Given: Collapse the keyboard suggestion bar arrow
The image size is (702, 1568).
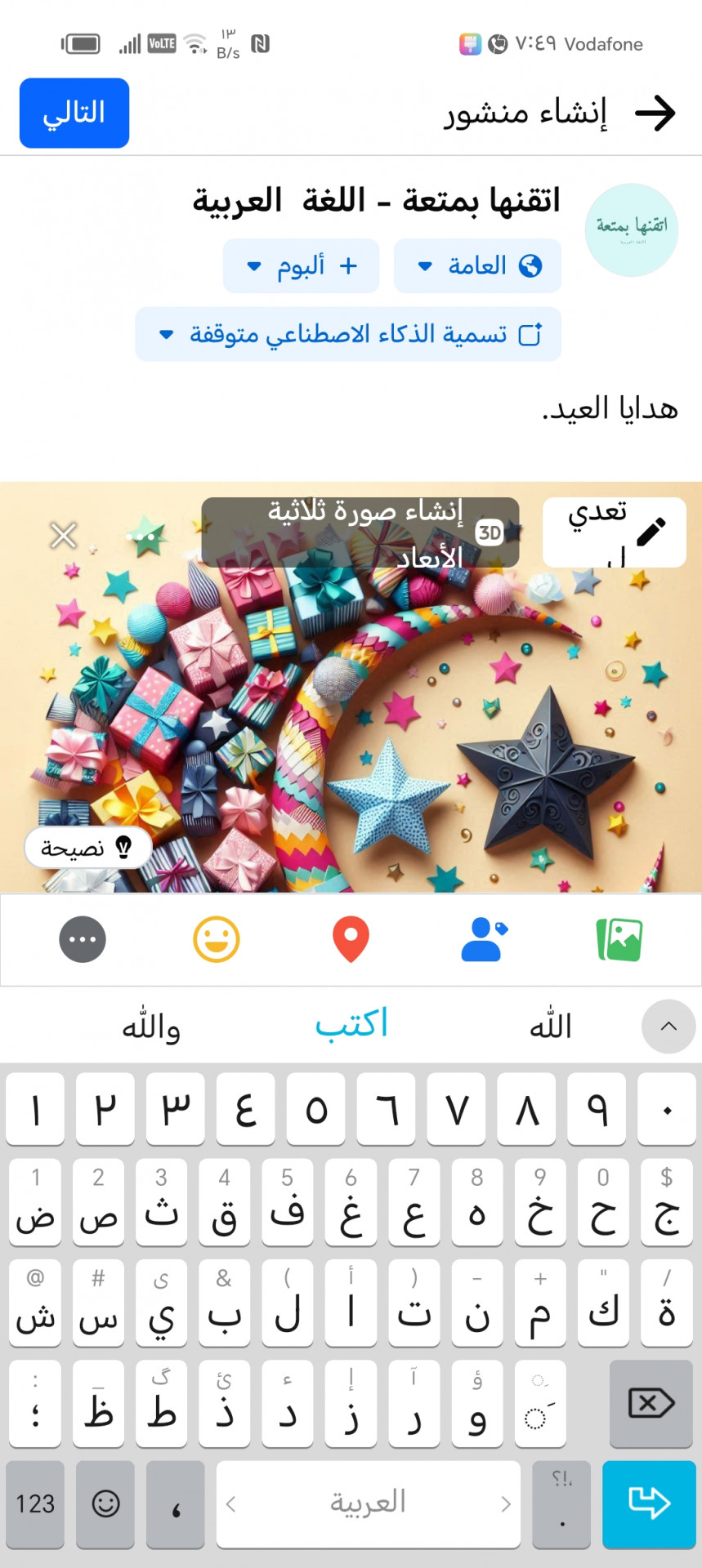Looking at the screenshot, I should pos(668,1027).
